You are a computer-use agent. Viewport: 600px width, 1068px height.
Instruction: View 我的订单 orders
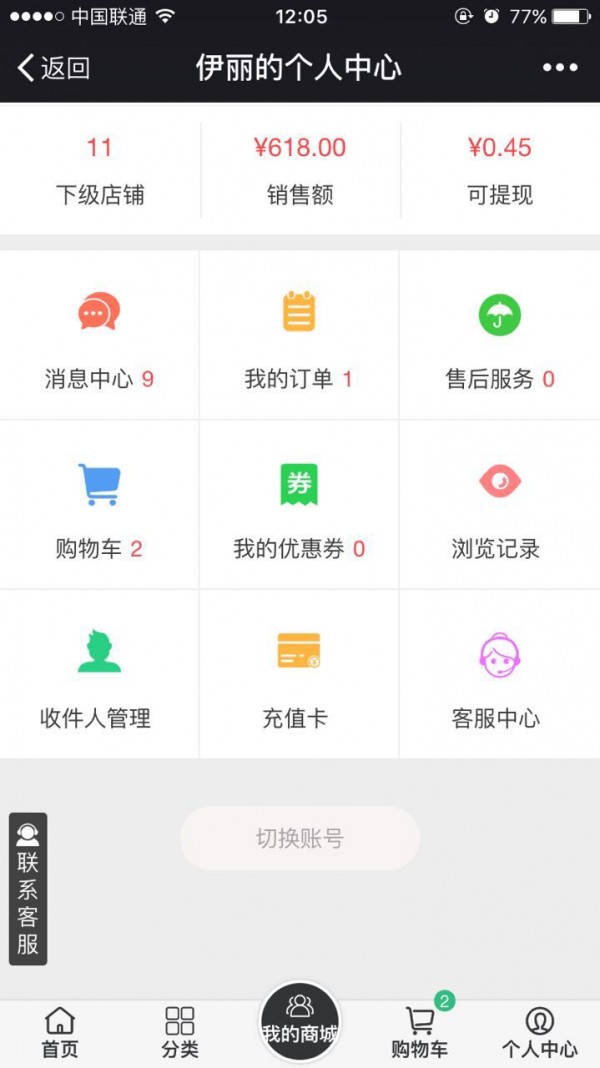pos(299,335)
